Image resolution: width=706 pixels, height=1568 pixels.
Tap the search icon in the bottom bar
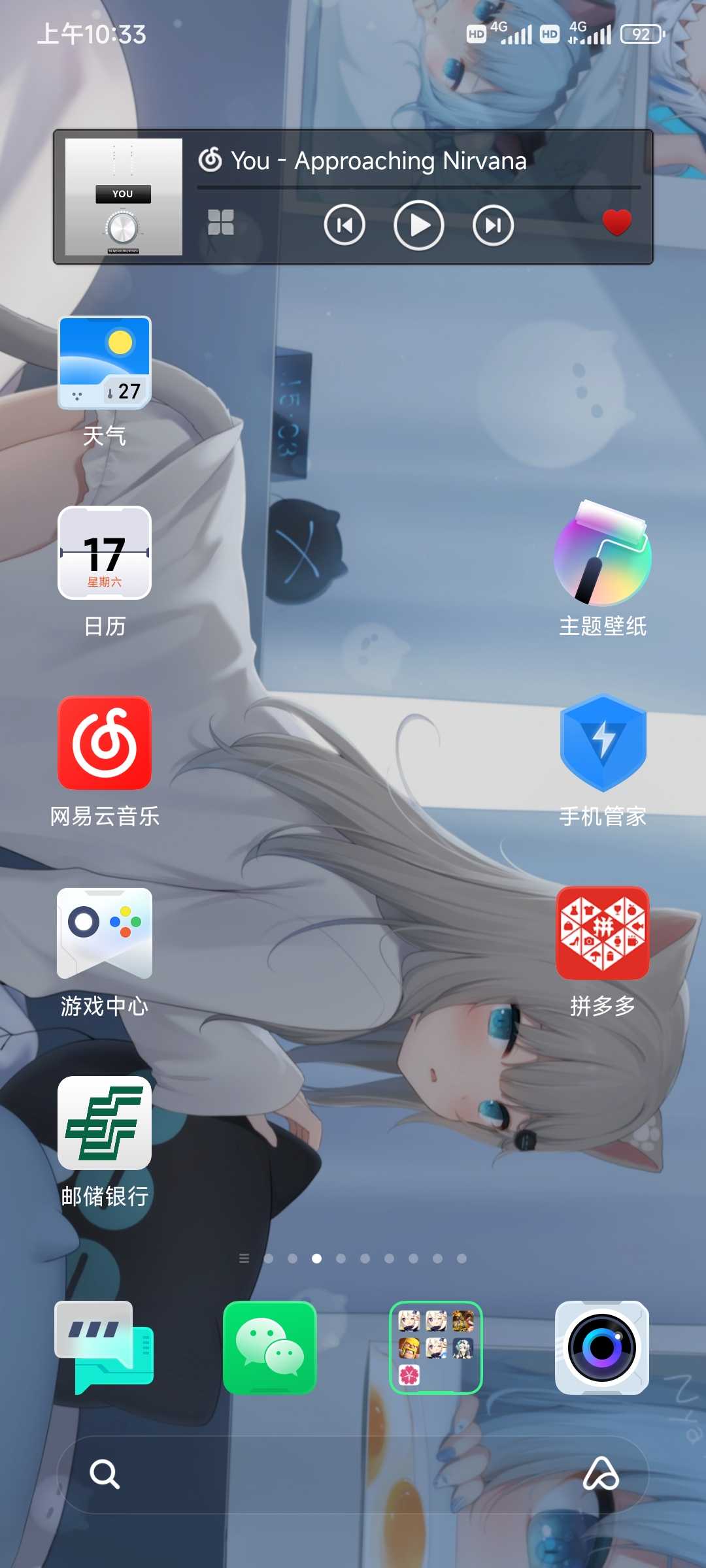(x=105, y=1474)
